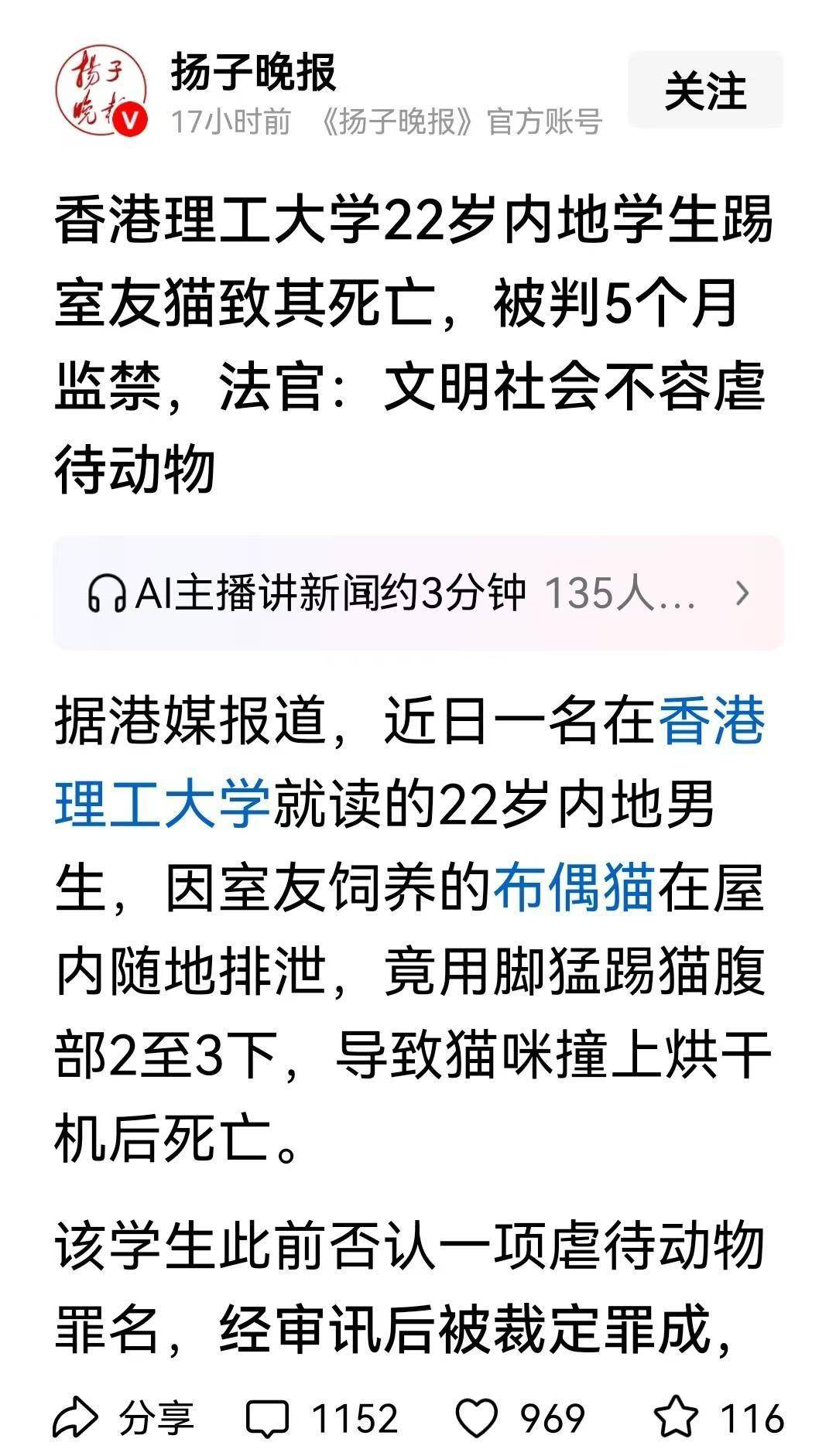Play the AI主播讲新闻 audio banner
Viewport: 836px width, 1456px height.
point(418,593)
